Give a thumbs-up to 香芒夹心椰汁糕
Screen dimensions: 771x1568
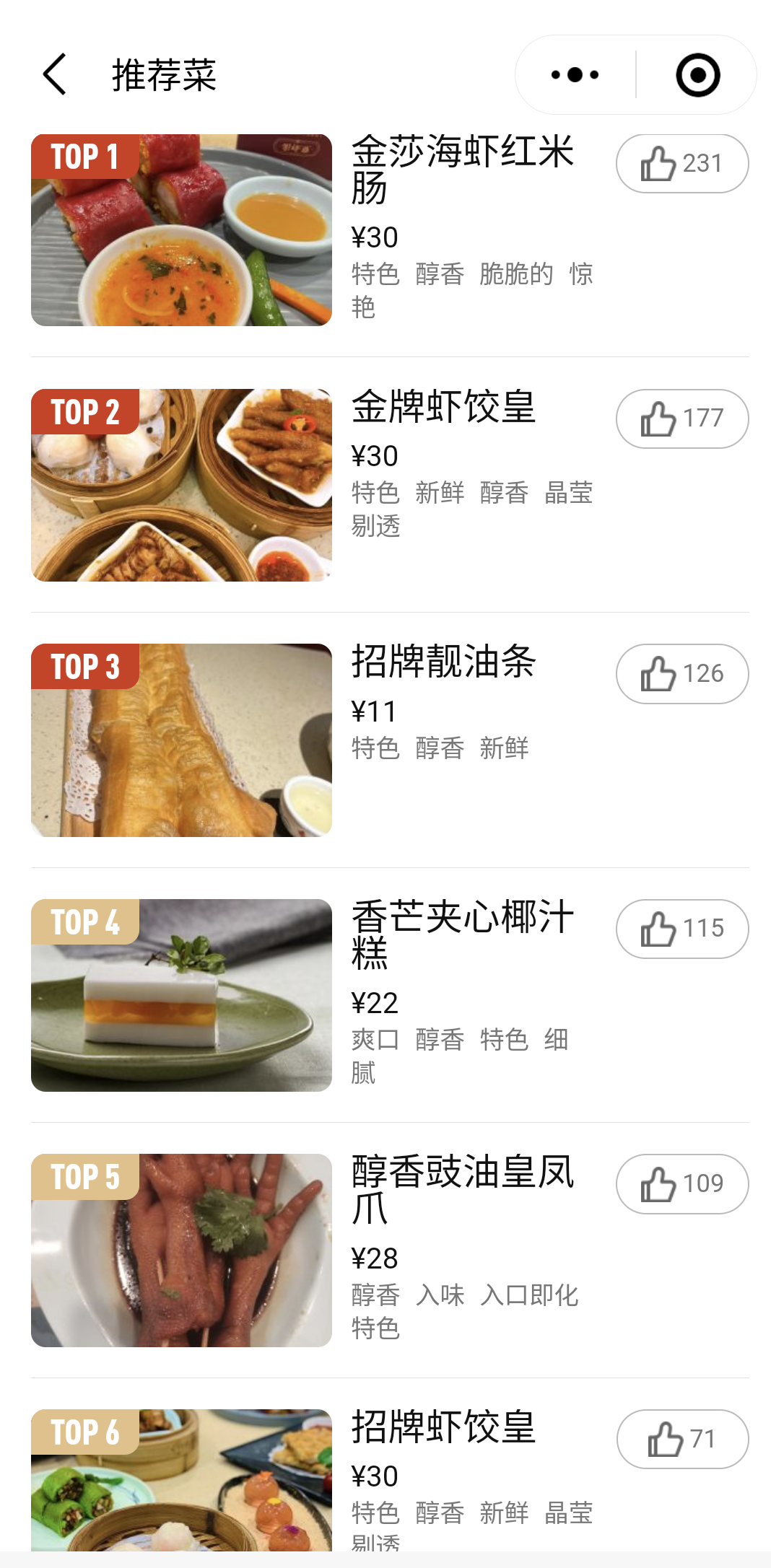(x=681, y=929)
